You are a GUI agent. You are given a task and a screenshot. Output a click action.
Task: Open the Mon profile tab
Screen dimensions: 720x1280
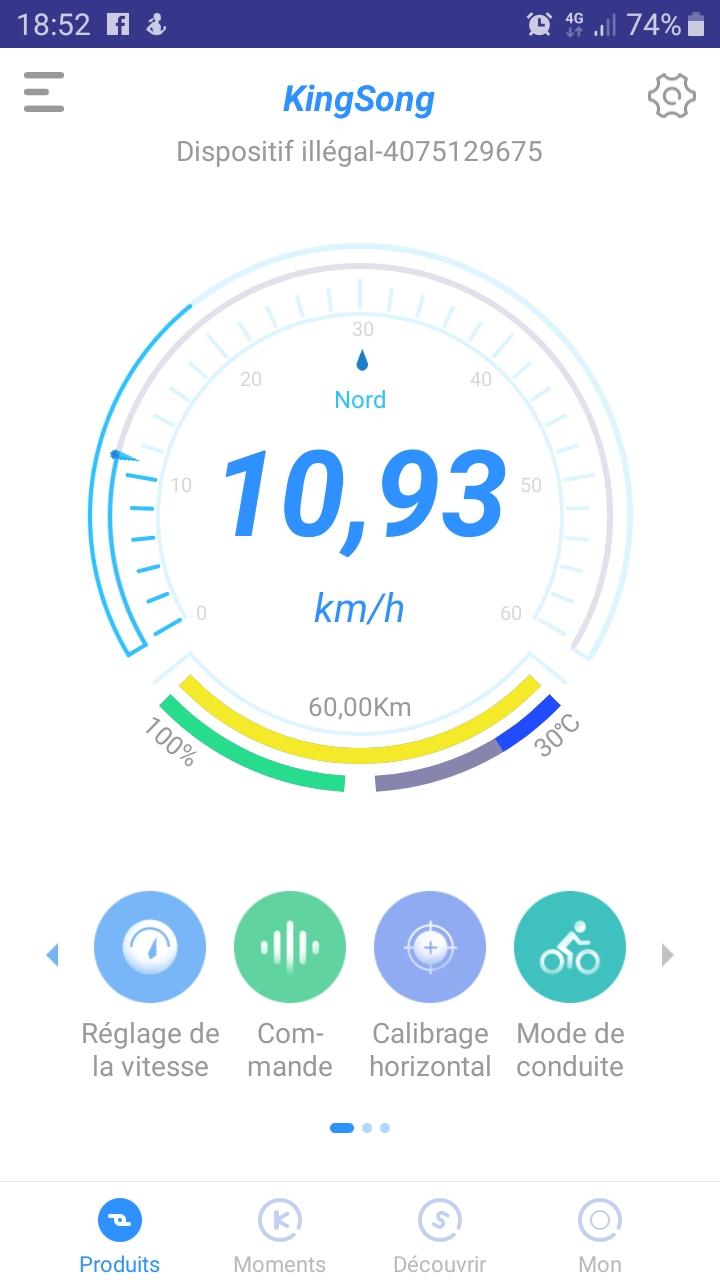point(600,1236)
